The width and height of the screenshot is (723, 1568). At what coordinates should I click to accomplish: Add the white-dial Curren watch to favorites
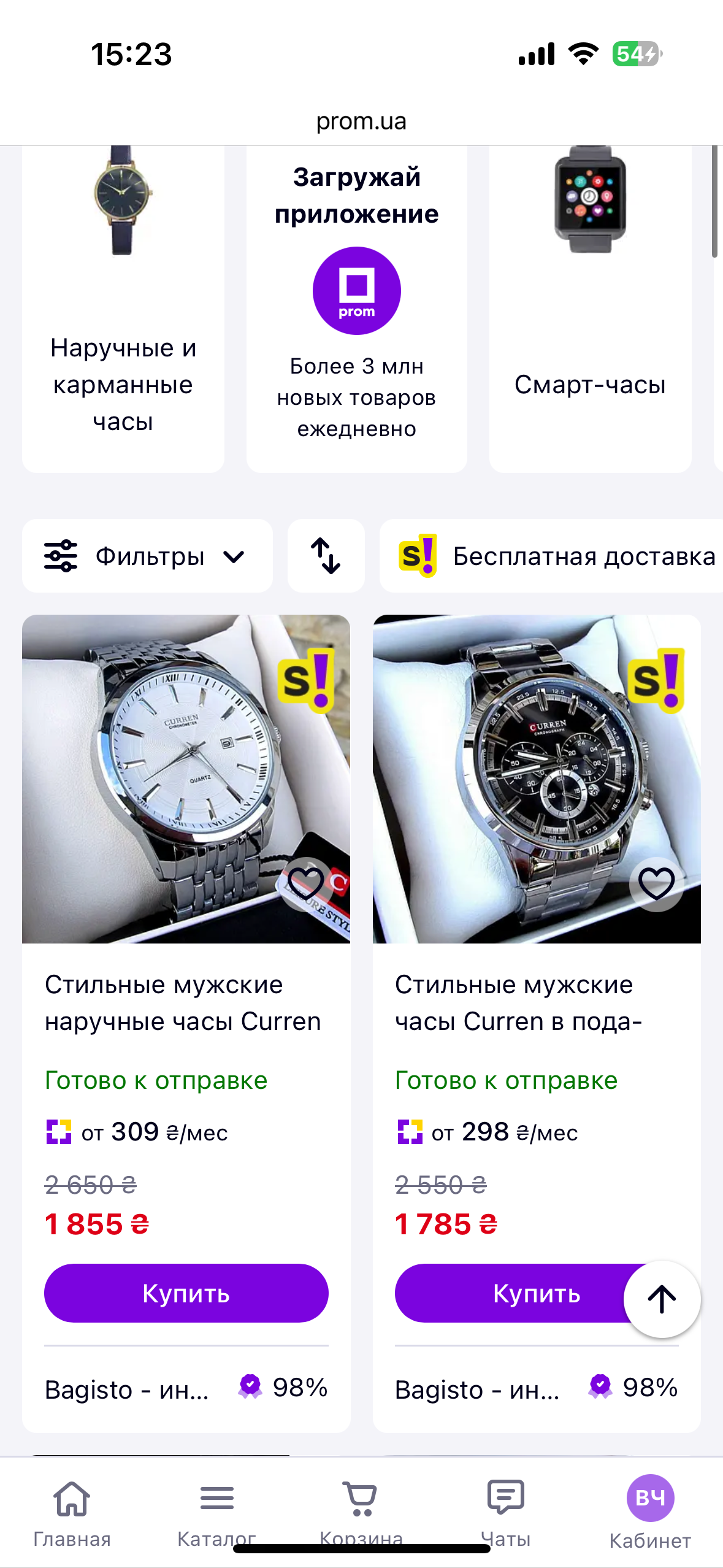click(306, 884)
